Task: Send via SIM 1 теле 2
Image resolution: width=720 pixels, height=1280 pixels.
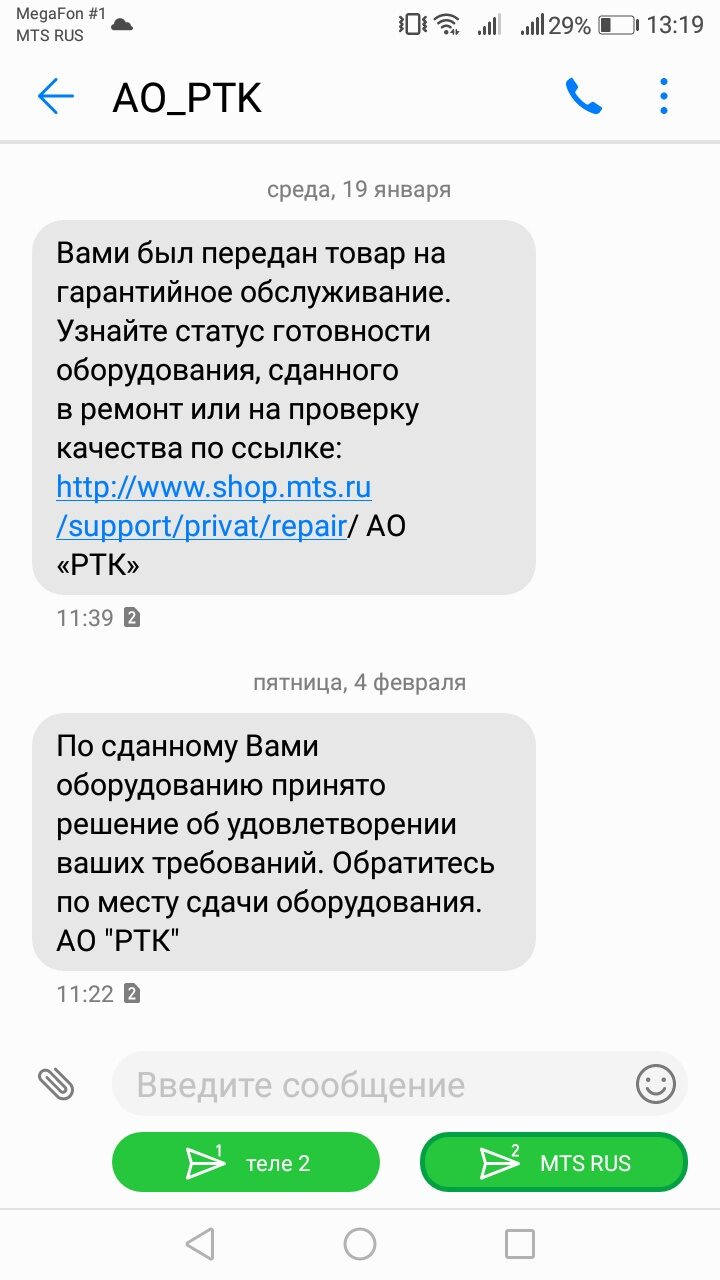Action: 246,1162
